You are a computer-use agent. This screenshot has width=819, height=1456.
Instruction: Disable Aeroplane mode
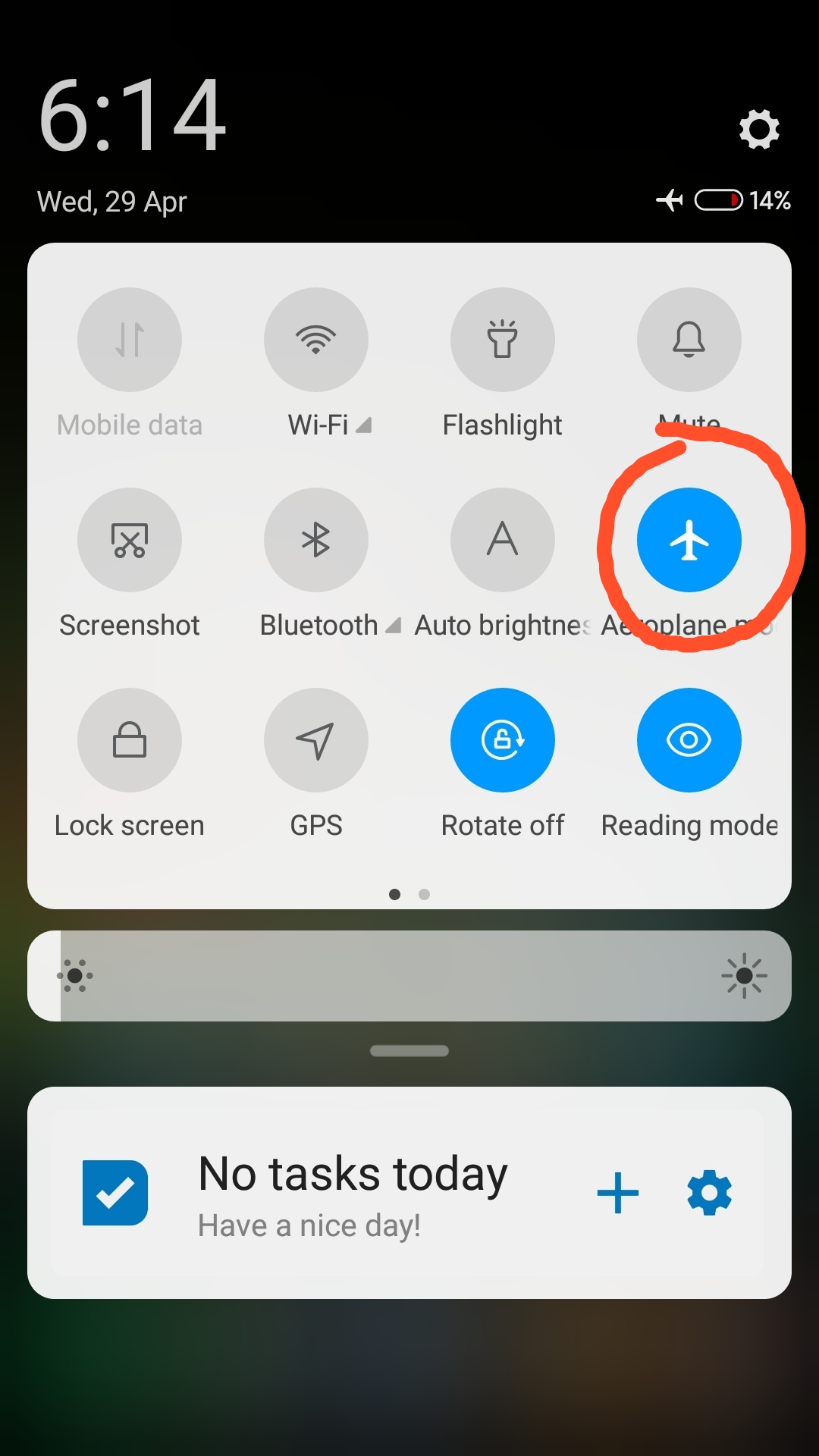pyautogui.click(x=689, y=540)
